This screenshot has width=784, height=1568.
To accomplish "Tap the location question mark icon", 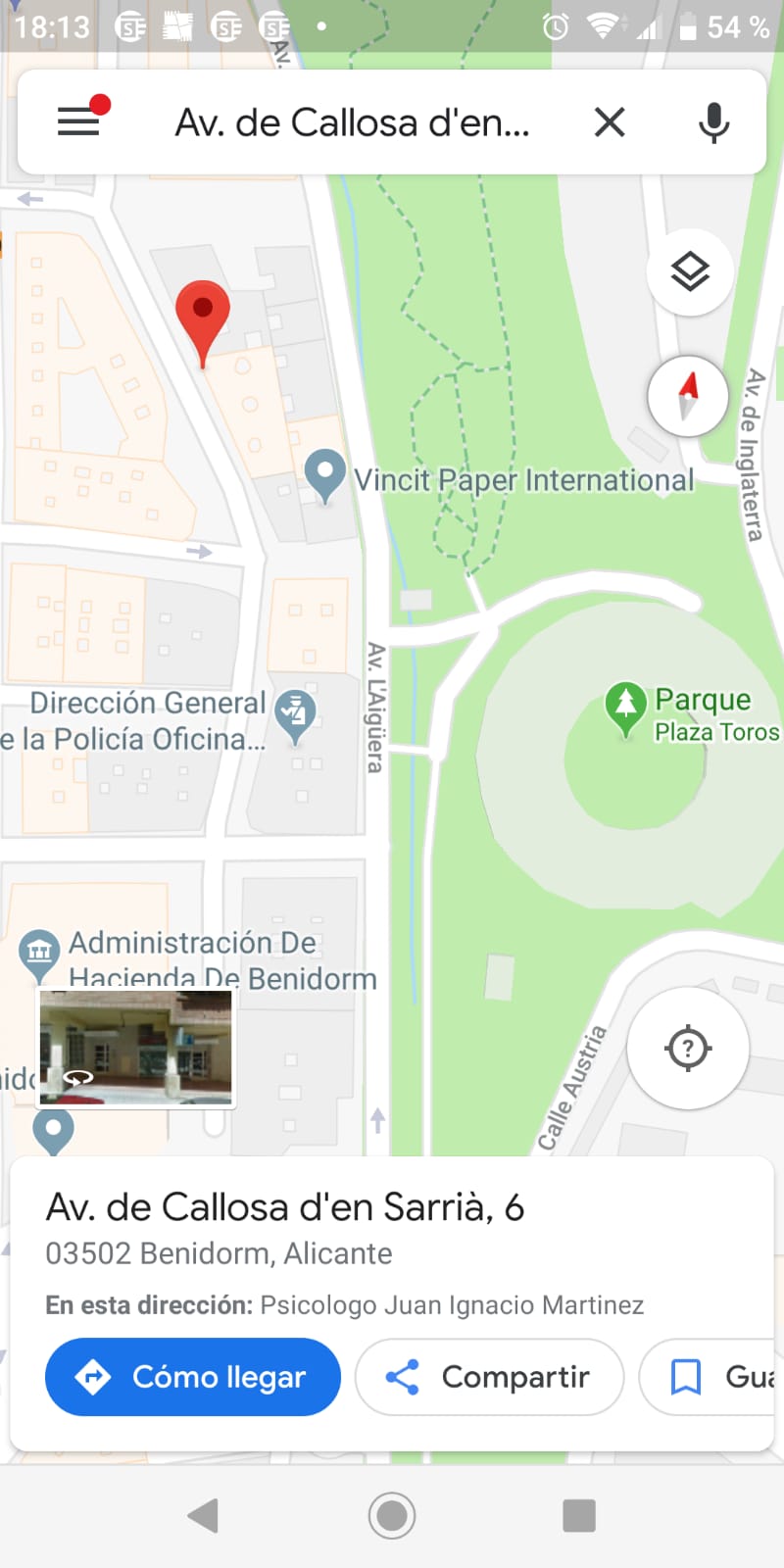I will tap(688, 1049).
